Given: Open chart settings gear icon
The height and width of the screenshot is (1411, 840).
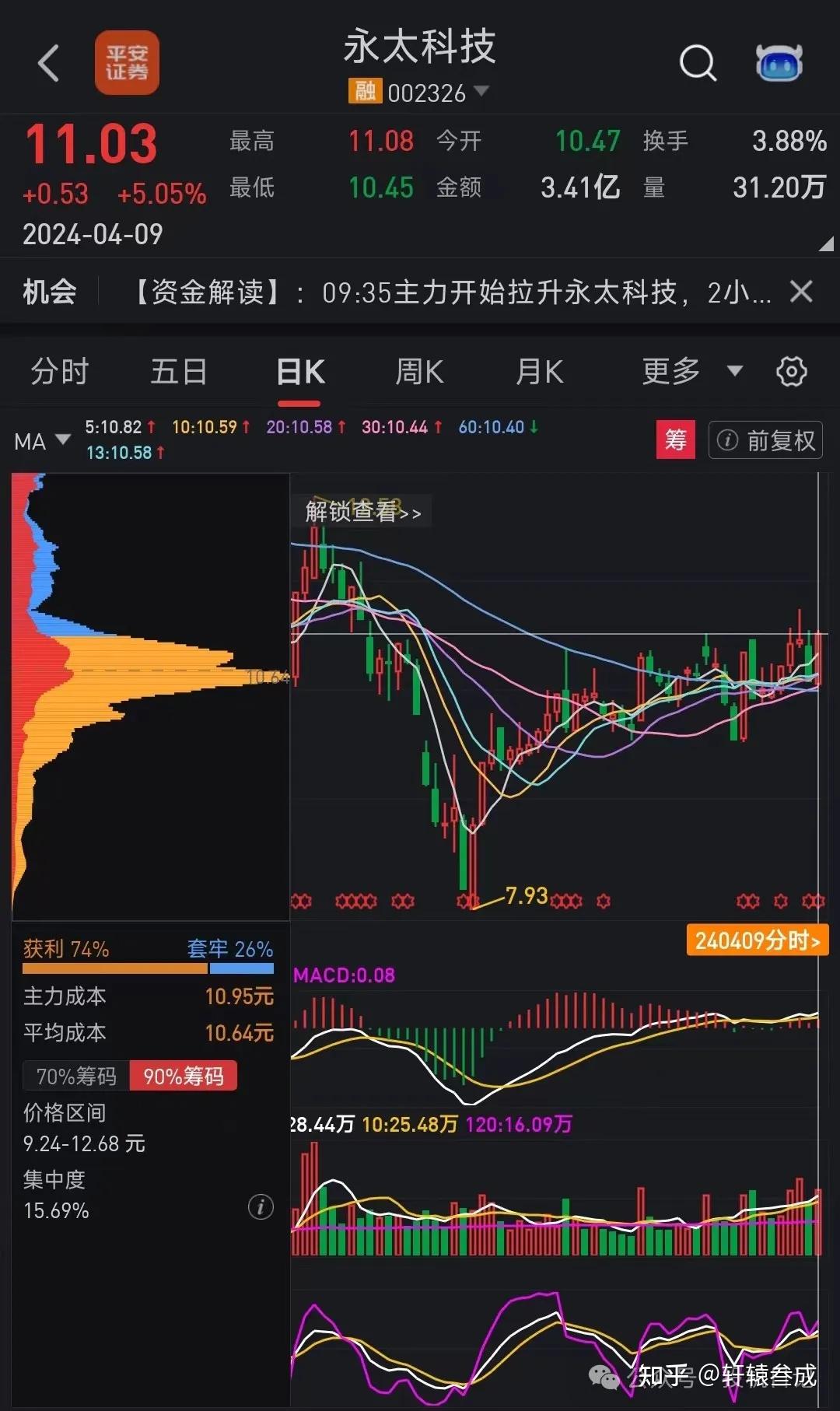Looking at the screenshot, I should point(792,371).
